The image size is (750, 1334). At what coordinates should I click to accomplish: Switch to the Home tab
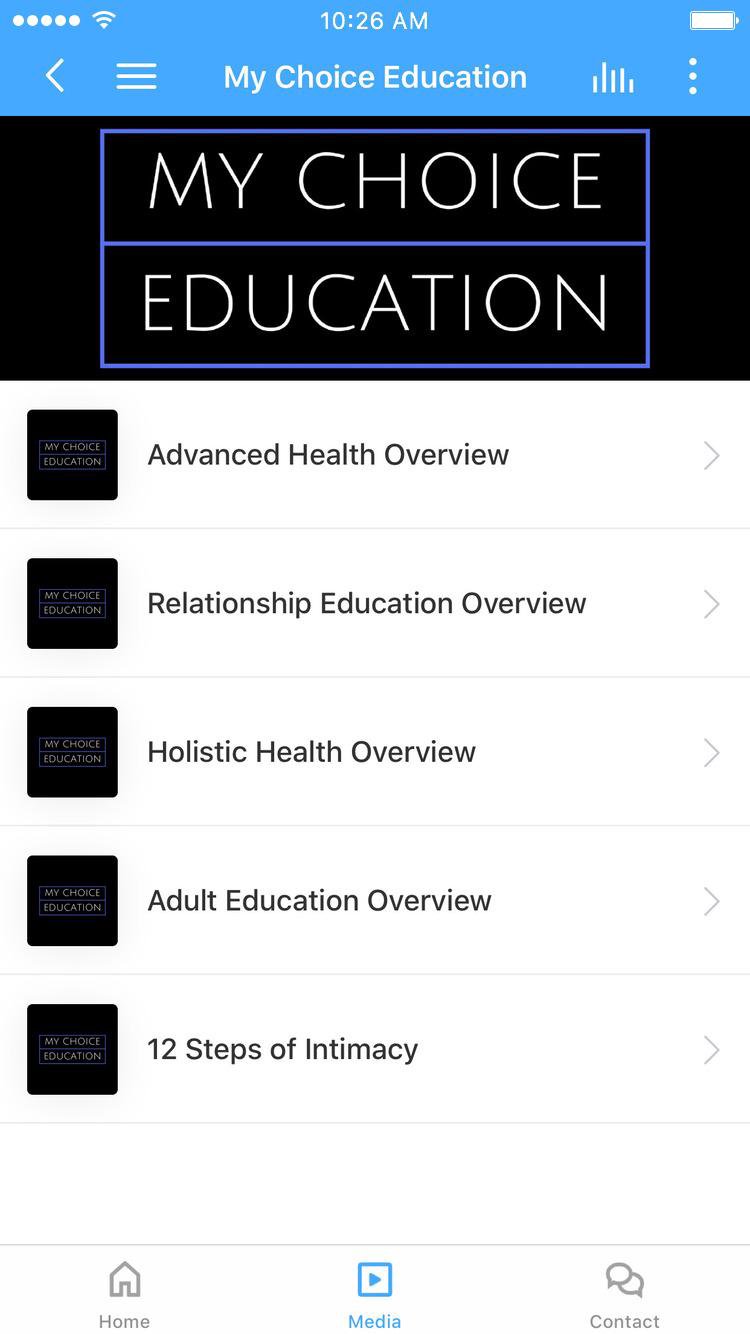tap(124, 1294)
